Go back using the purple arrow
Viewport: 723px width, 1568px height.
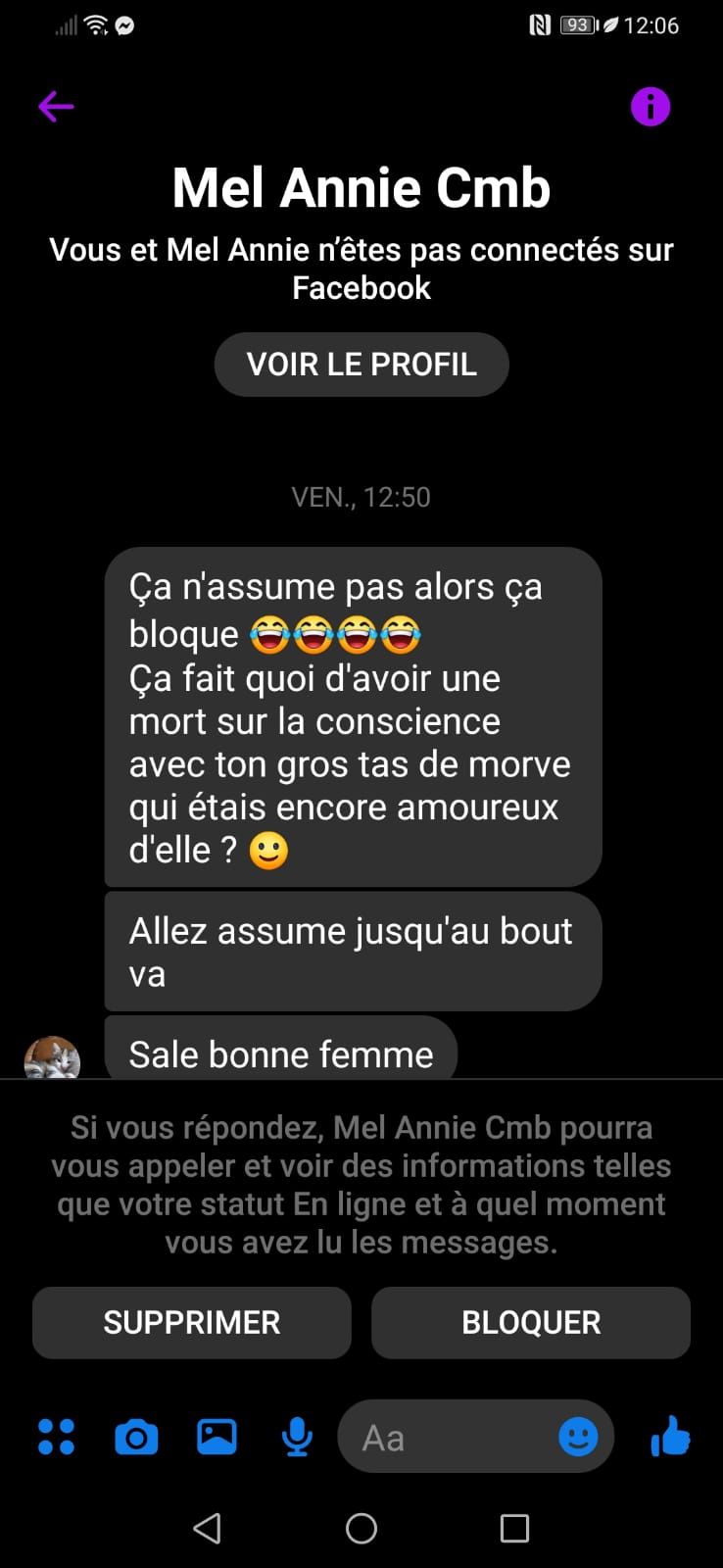pos(56,106)
